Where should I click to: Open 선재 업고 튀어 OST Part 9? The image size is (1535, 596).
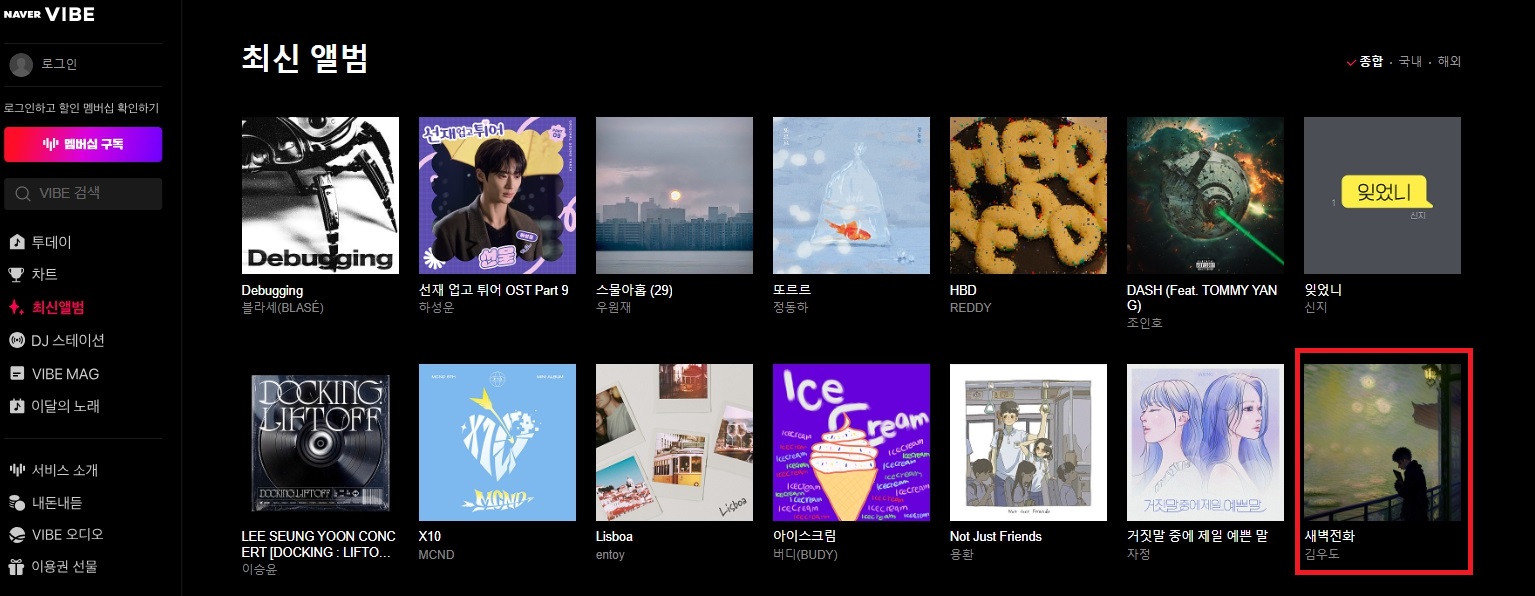pyautogui.click(x=497, y=195)
